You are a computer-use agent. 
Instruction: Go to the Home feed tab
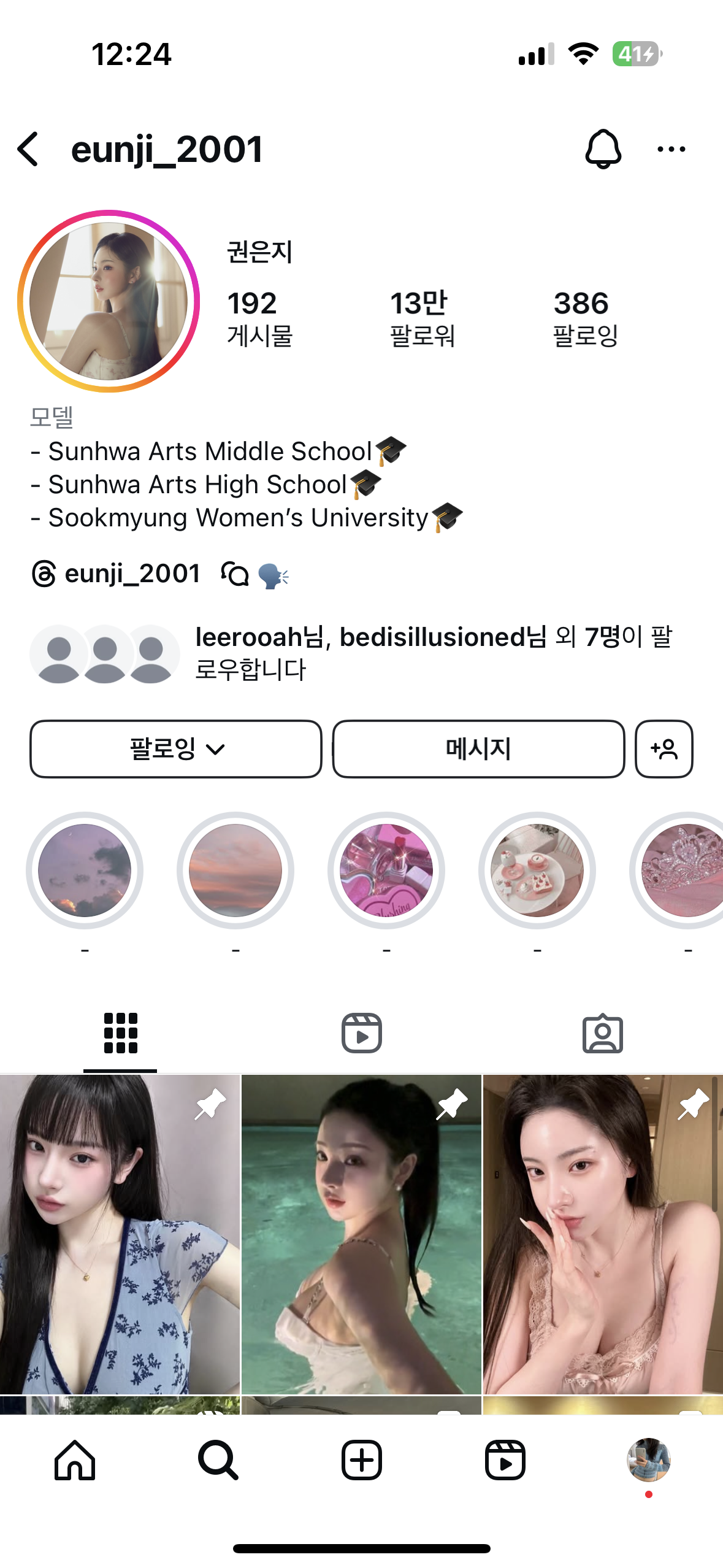coord(75,1461)
